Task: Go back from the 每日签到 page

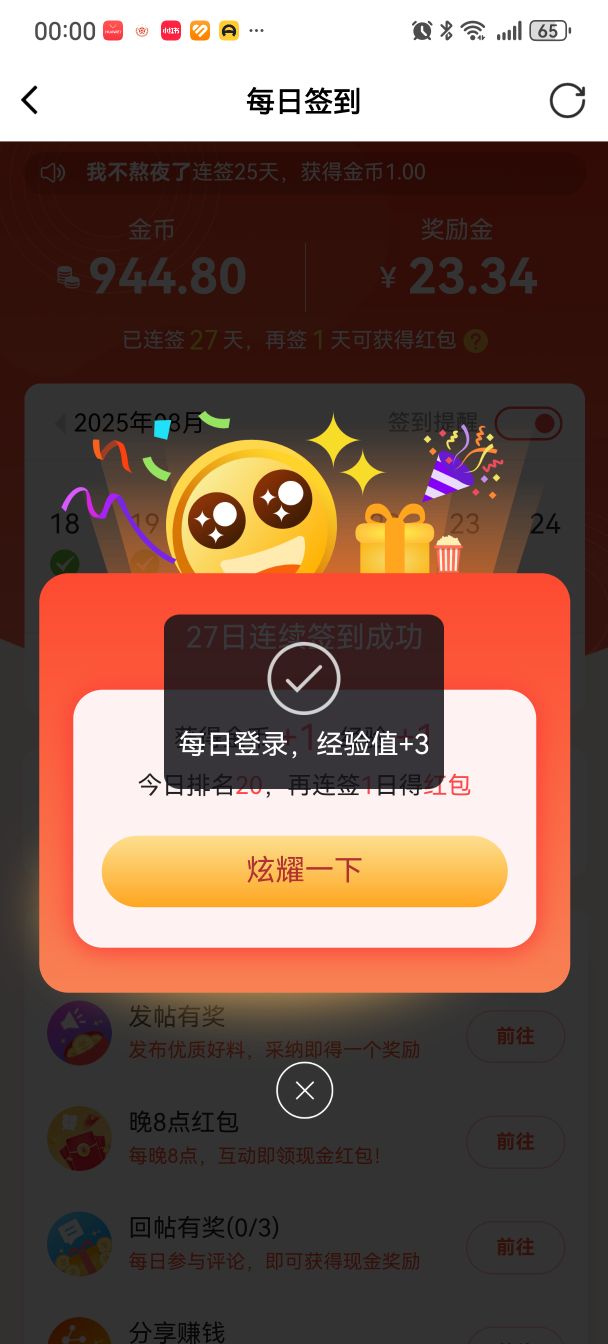Action: 30,101
